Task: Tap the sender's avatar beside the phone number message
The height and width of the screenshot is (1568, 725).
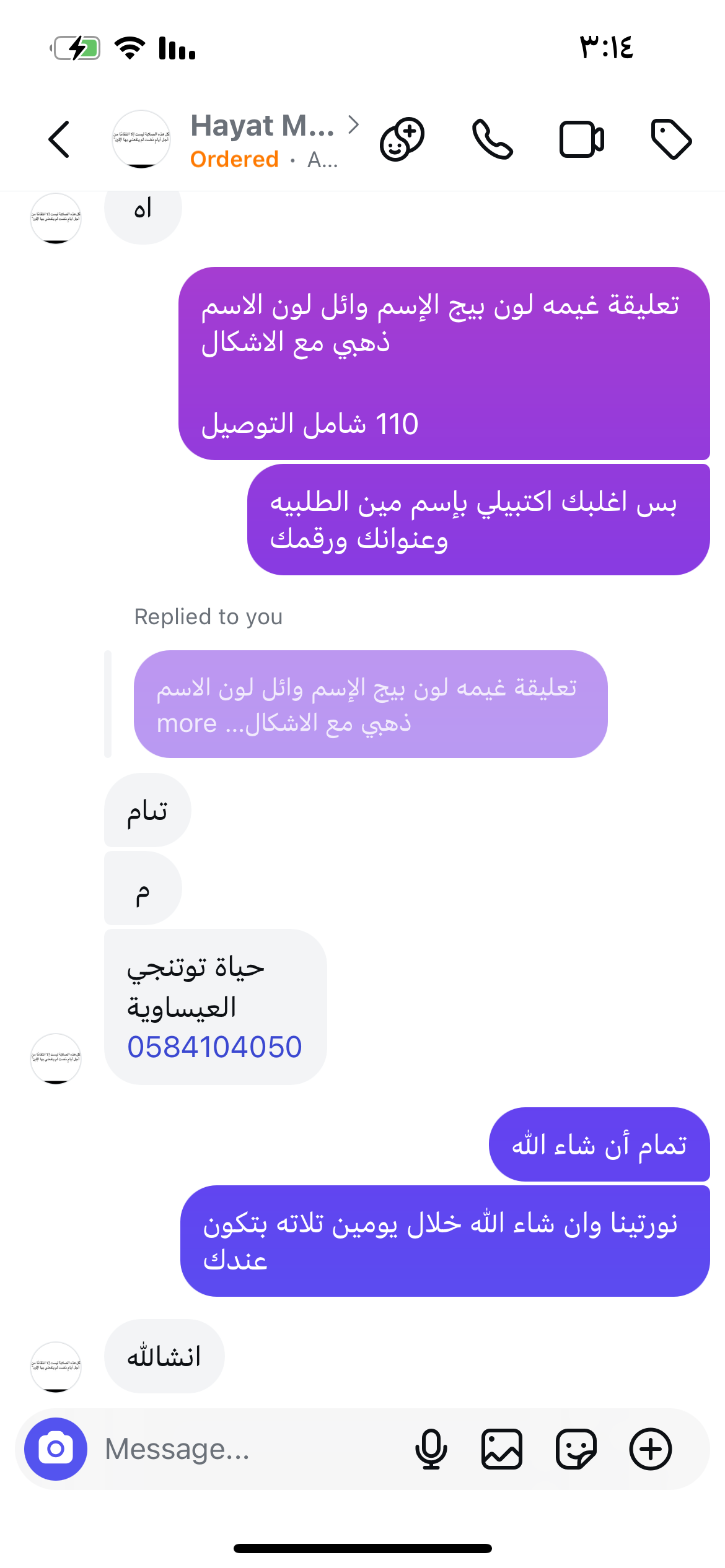Action: pyautogui.click(x=56, y=1058)
